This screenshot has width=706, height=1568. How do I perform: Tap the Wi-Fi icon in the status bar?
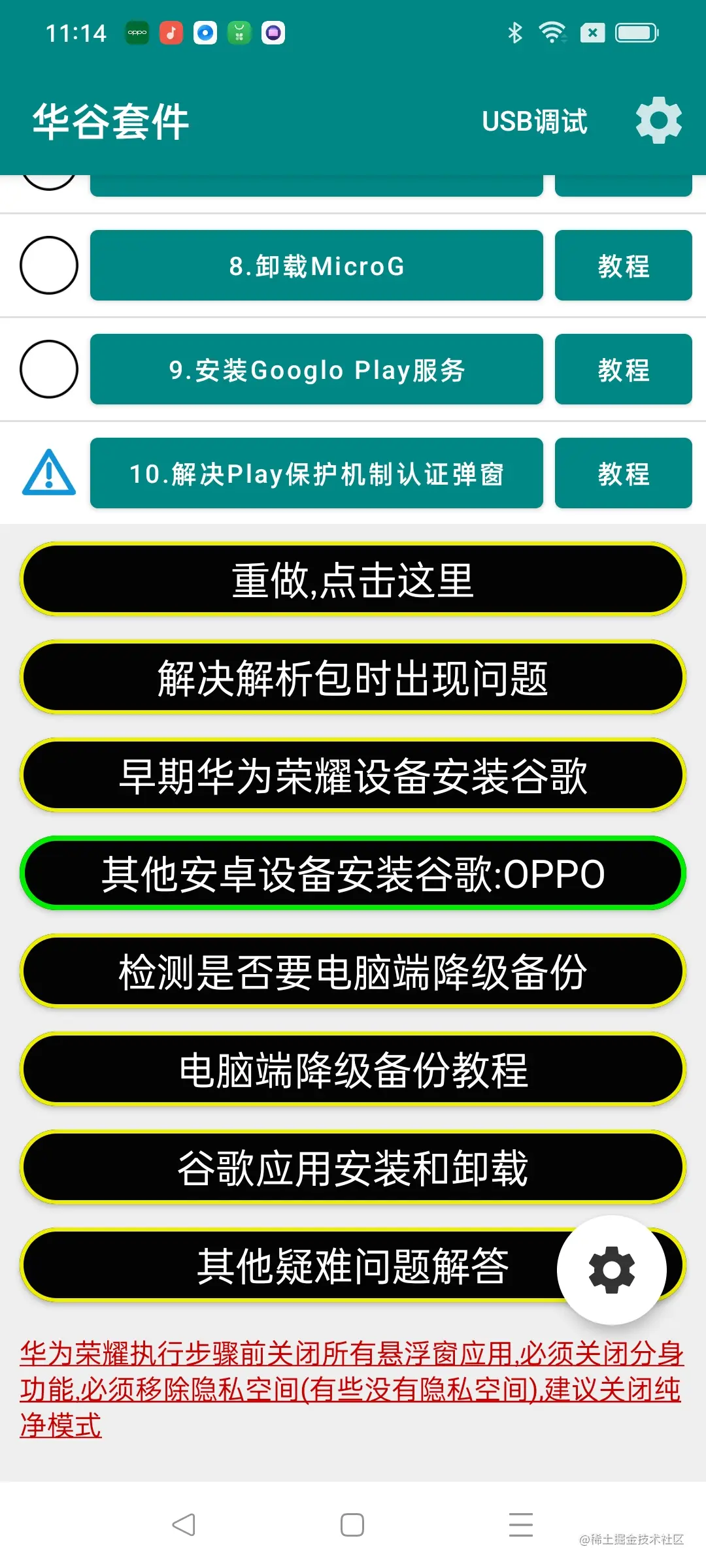[552, 32]
